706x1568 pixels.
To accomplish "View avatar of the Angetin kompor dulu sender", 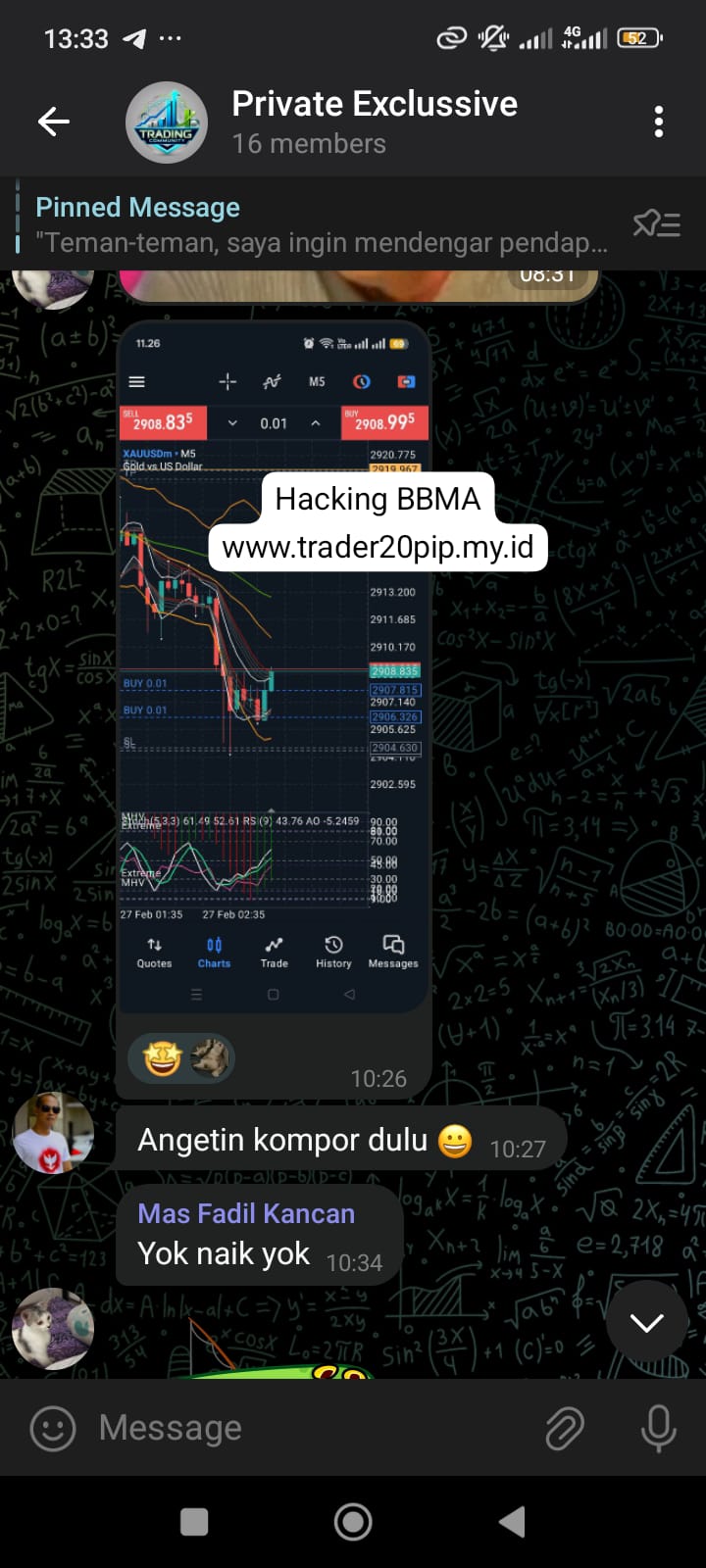I will point(53,1132).
